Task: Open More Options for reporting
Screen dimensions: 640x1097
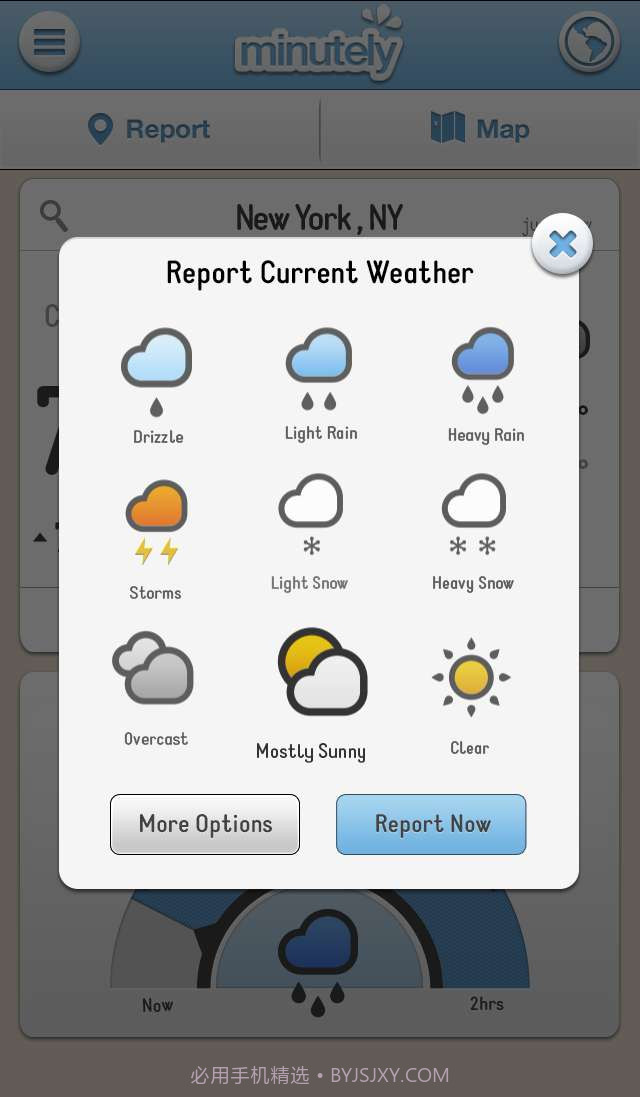Action: click(x=205, y=824)
